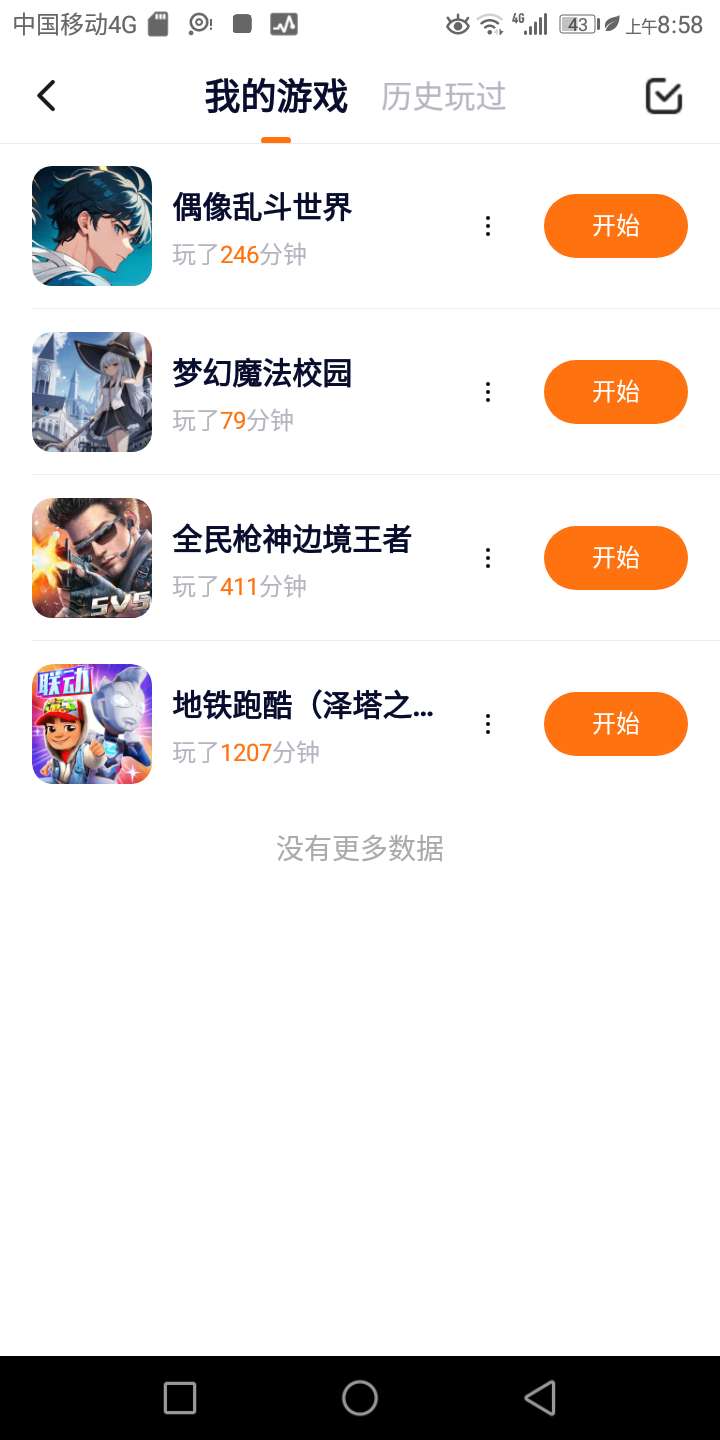The width and height of the screenshot is (720, 1440).
Task: Select the 我的游戏 tab
Action: tap(276, 97)
